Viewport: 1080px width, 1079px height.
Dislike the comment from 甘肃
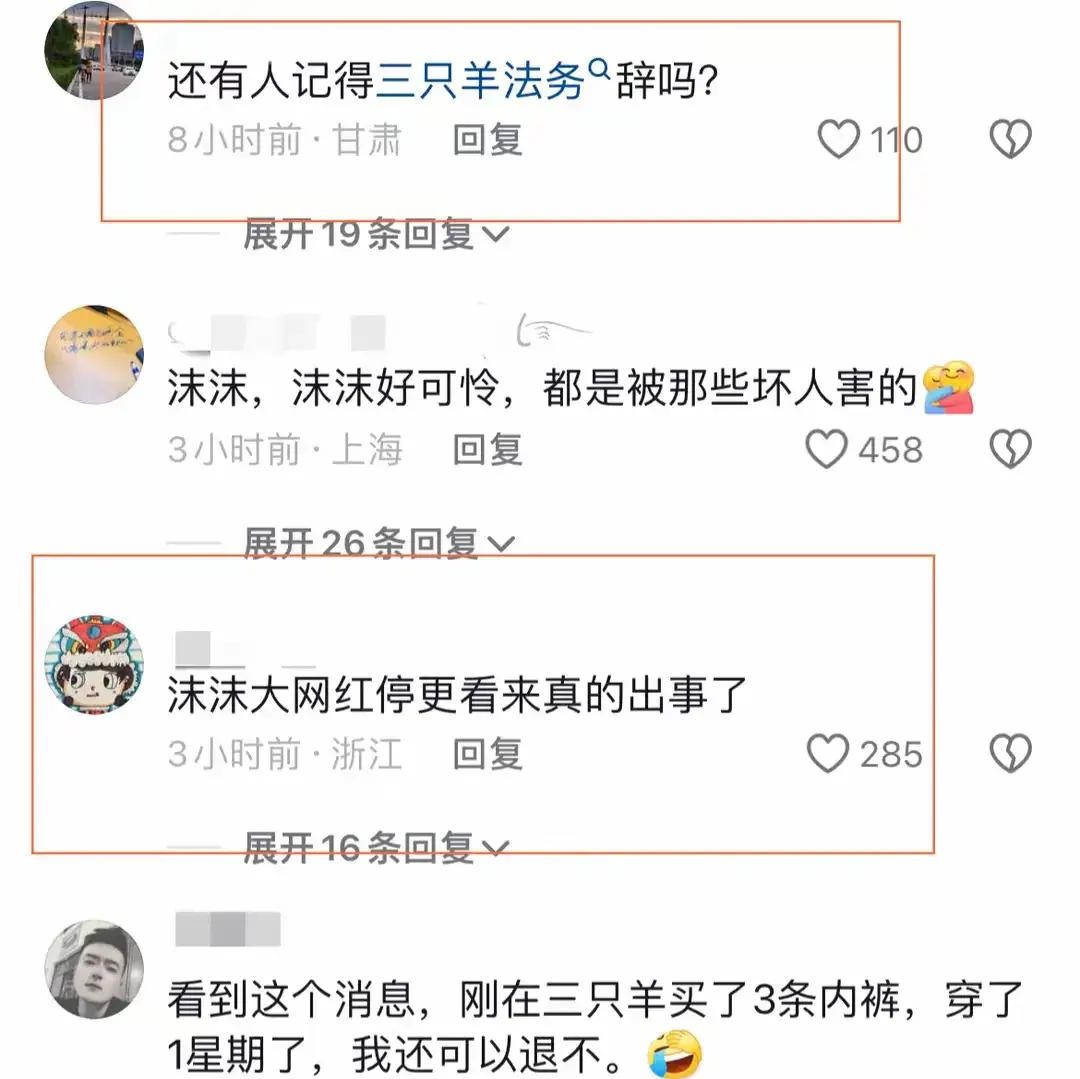coord(1010,140)
